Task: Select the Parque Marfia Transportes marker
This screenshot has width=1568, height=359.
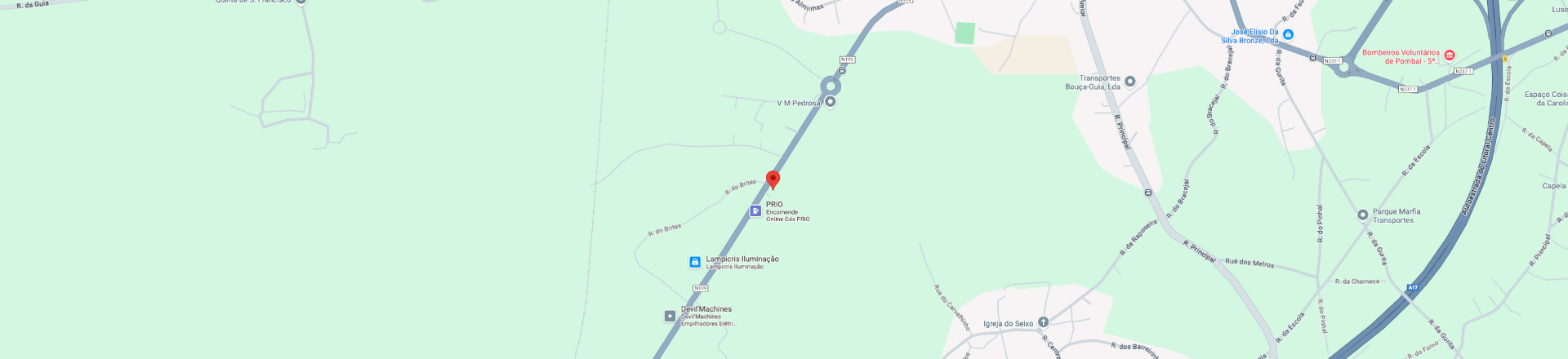Action: tap(1362, 215)
